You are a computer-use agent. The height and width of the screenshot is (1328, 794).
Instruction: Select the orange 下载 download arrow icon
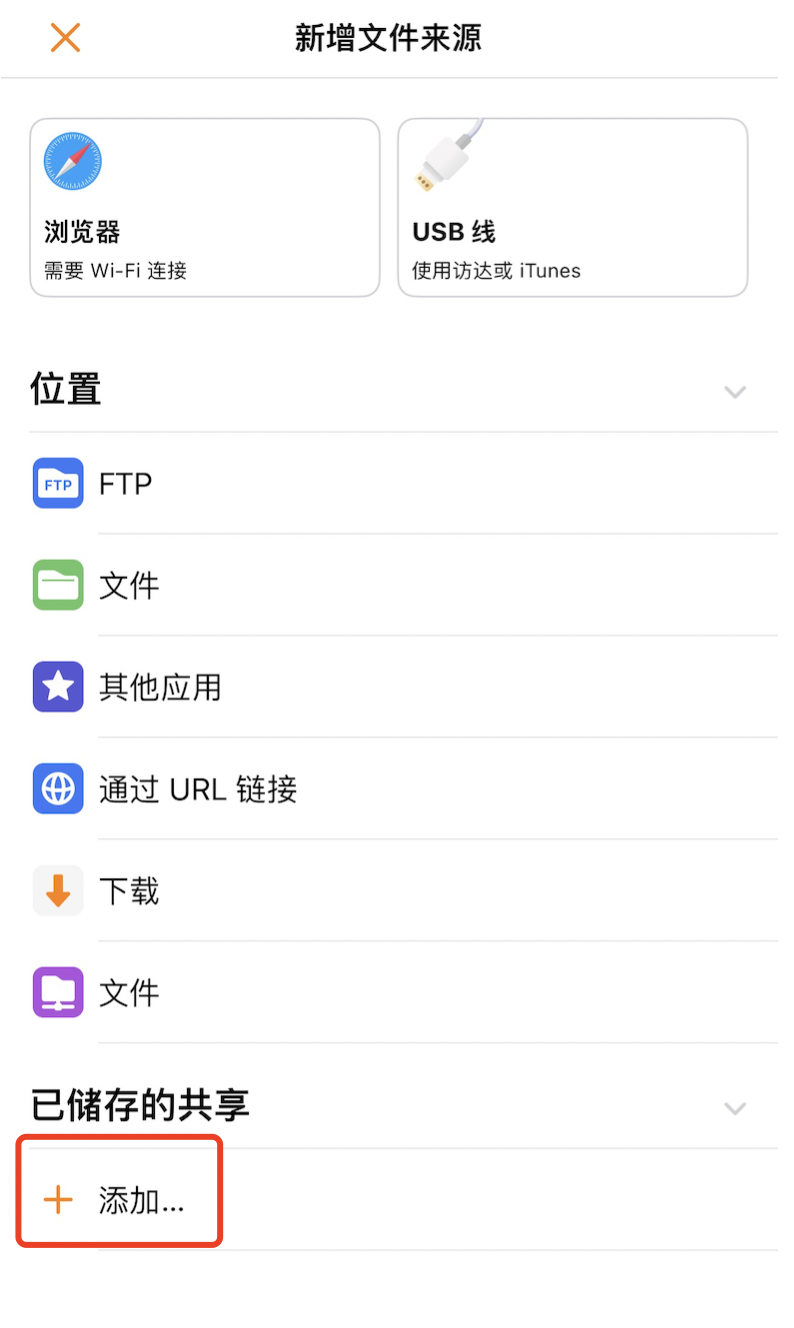(x=57, y=890)
